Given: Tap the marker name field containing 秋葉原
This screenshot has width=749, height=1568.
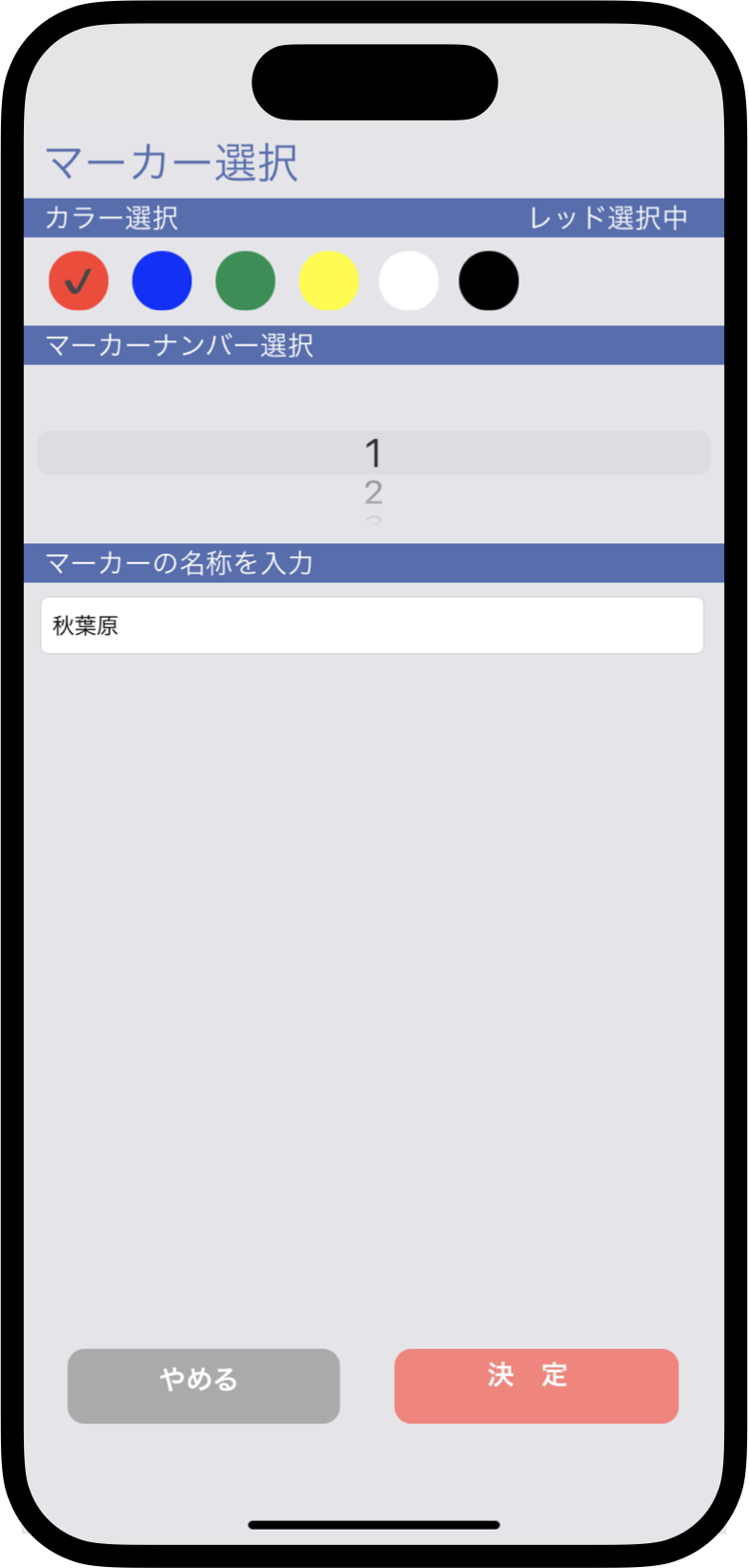Looking at the screenshot, I should [372, 625].
